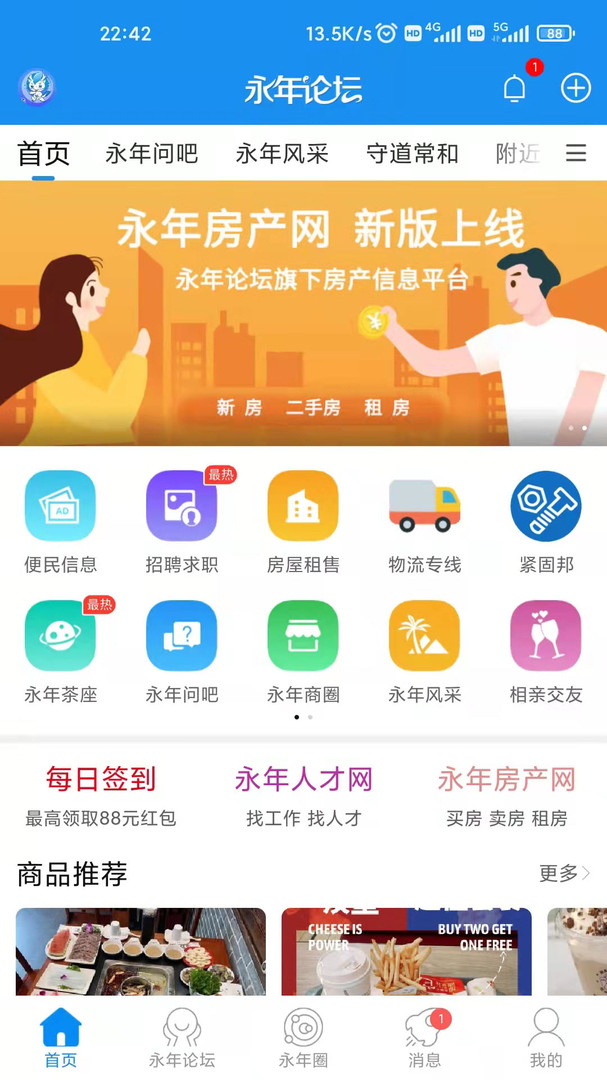Open 物流专线 shortcut

424,521
